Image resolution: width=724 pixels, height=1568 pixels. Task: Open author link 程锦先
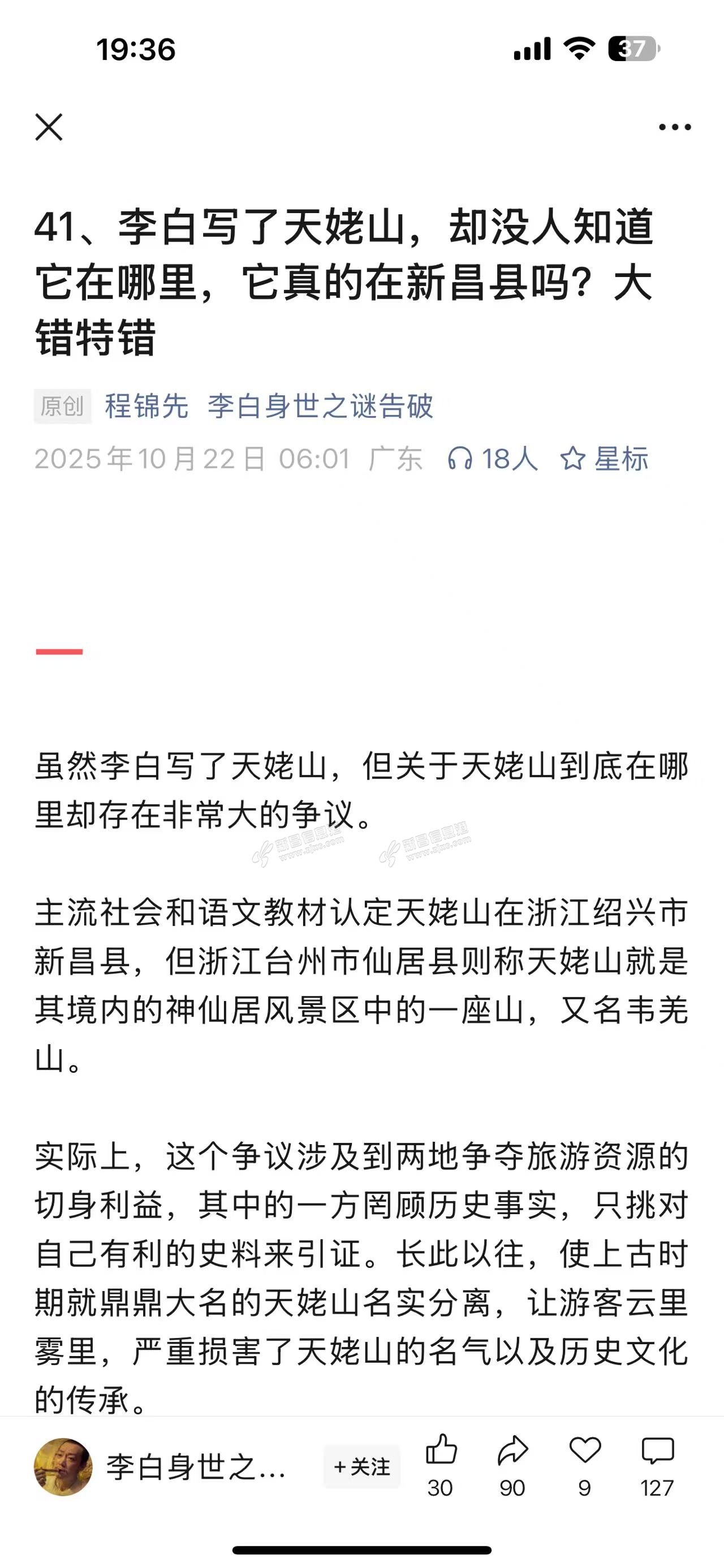pyautogui.click(x=146, y=406)
